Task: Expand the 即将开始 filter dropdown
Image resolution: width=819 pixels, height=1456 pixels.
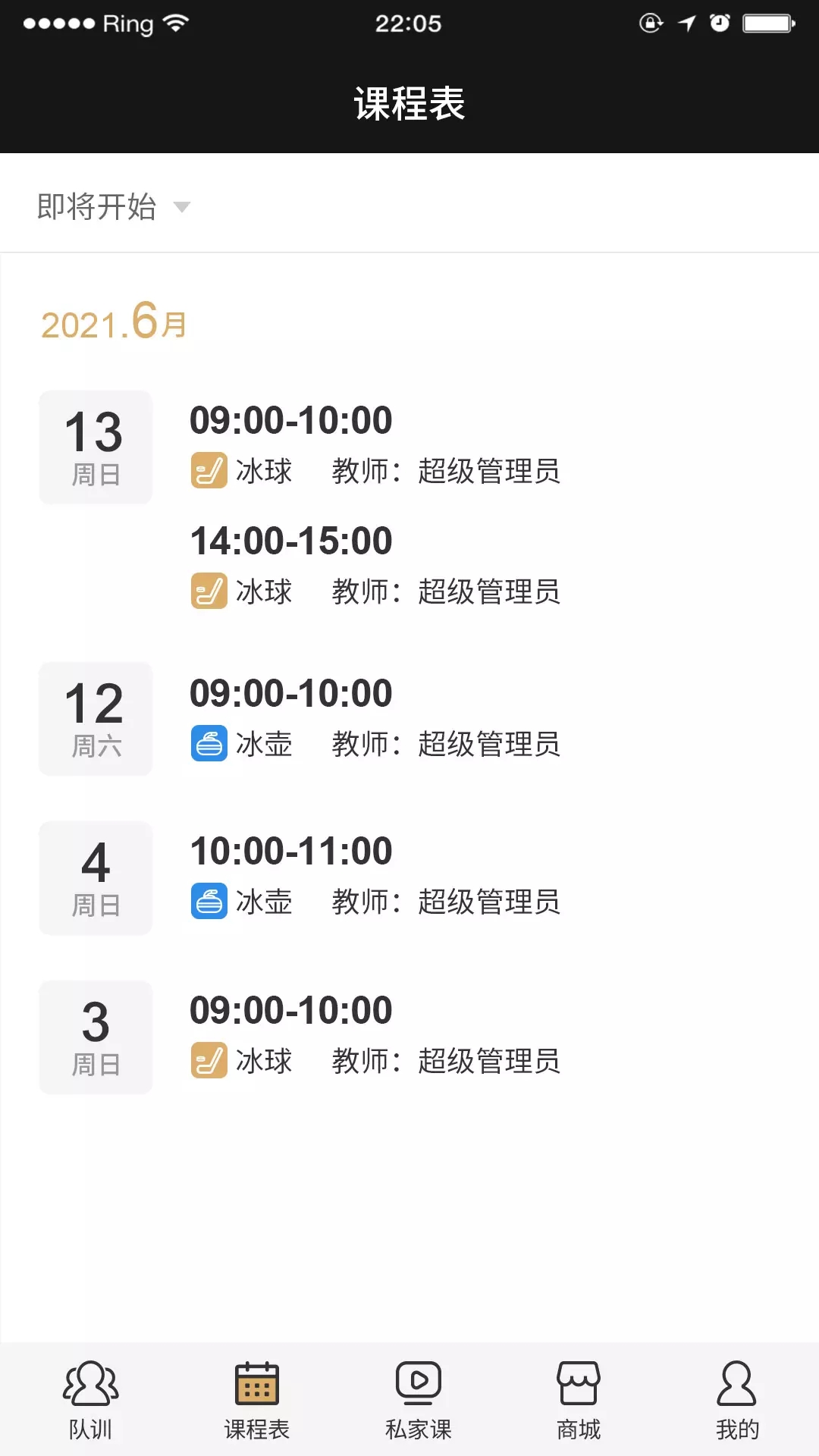Action: pos(114,206)
